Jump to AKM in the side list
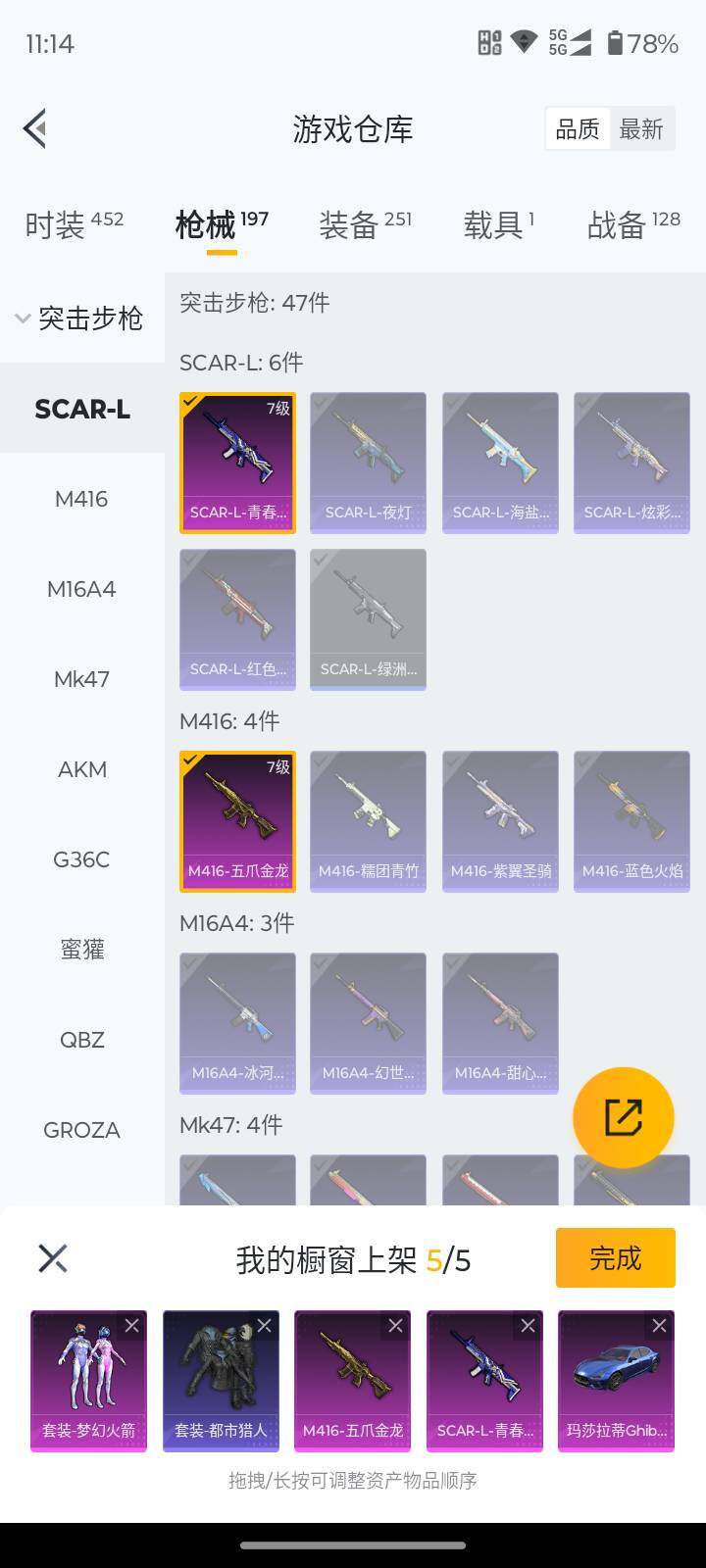The height and width of the screenshot is (1568, 706). pyautogui.click(x=81, y=769)
